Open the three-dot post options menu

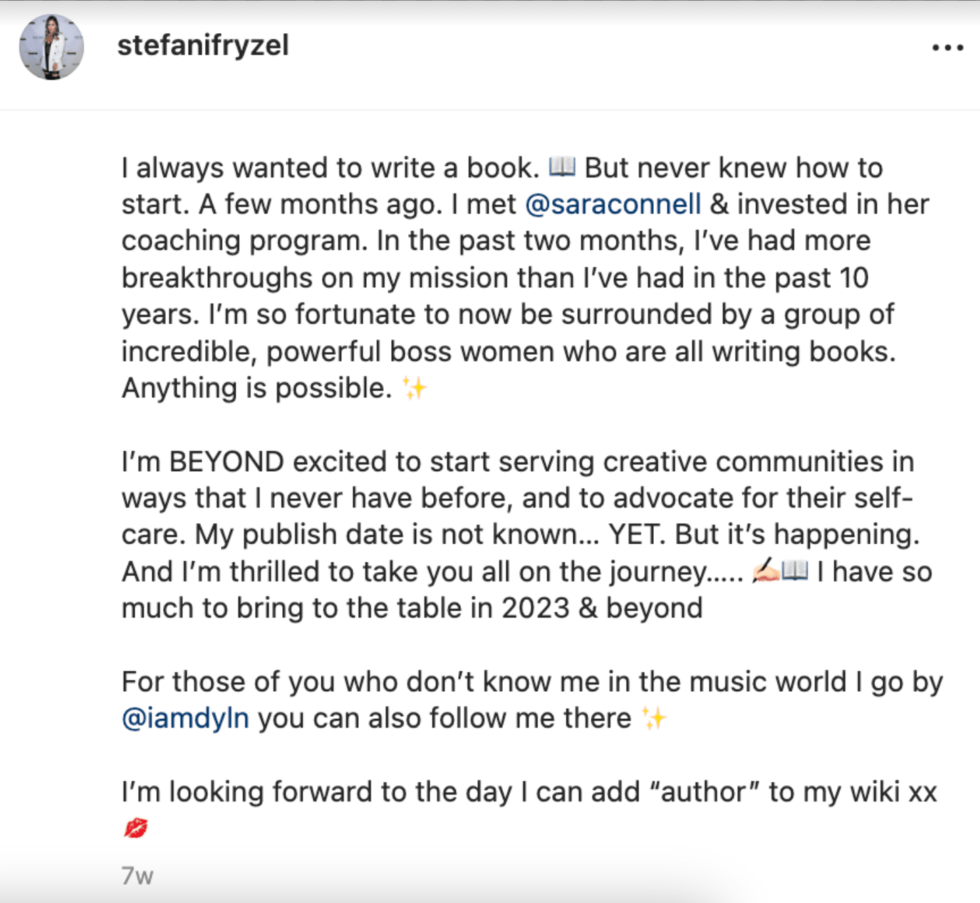pos(946,48)
